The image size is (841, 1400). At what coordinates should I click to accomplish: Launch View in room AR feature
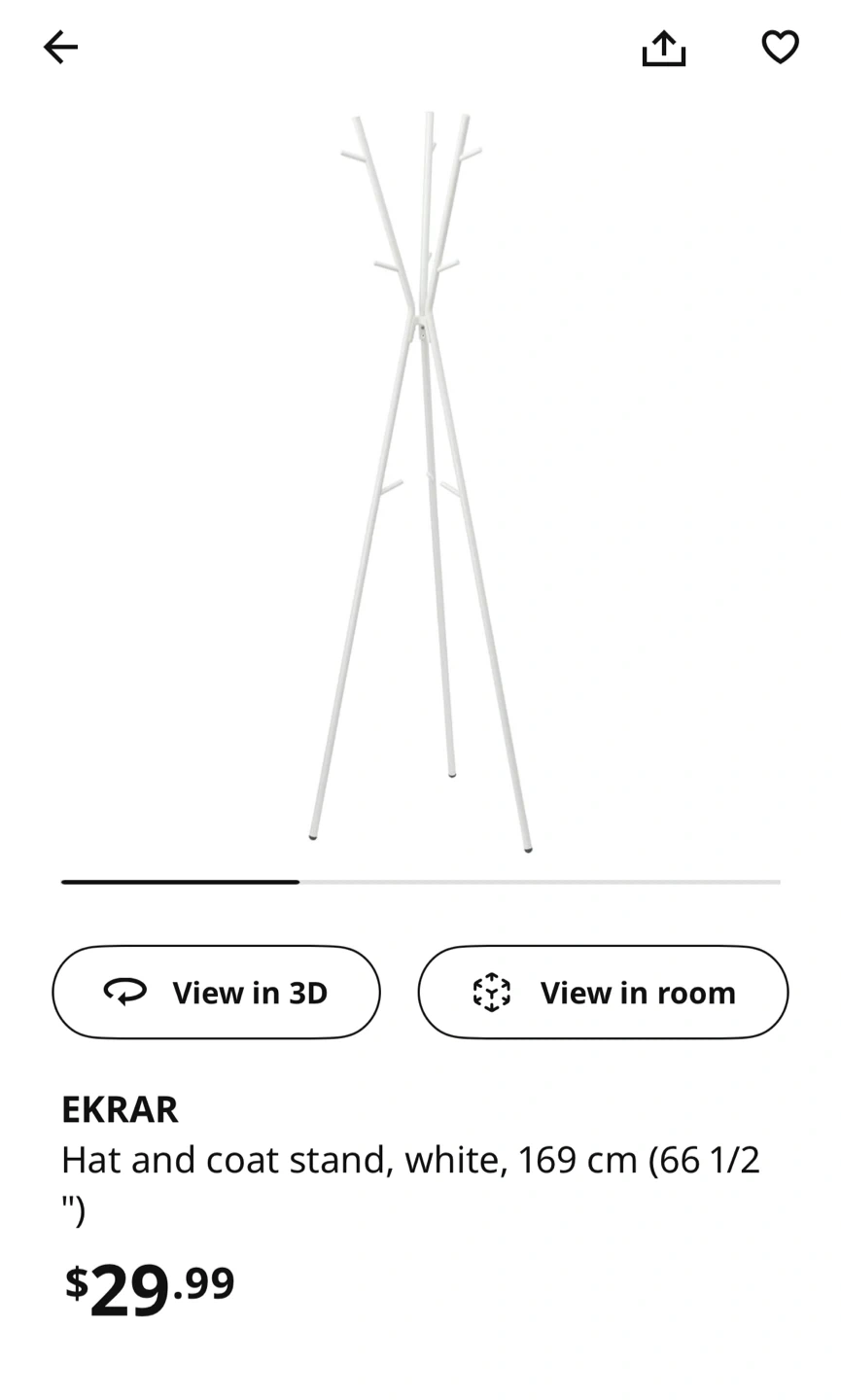coord(603,992)
